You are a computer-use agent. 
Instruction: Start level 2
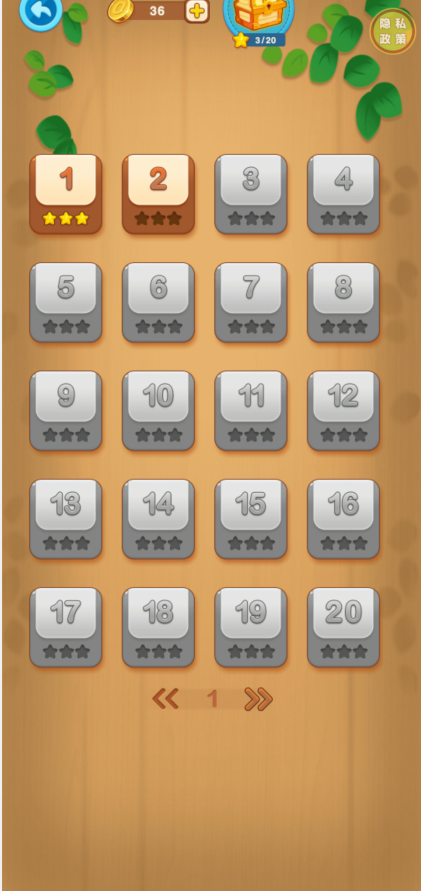tap(159, 194)
